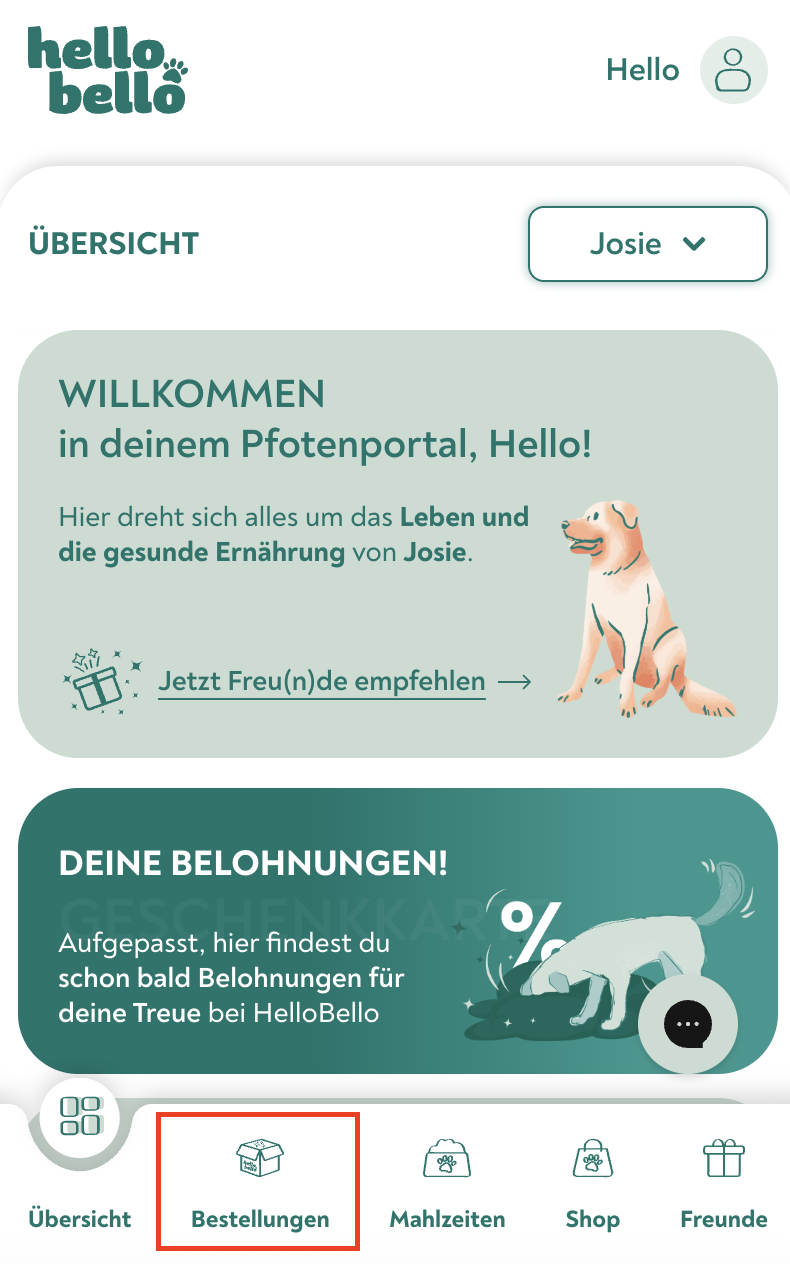Go to the Bestellungen tab
This screenshot has height=1264, width=790.
(x=259, y=1182)
